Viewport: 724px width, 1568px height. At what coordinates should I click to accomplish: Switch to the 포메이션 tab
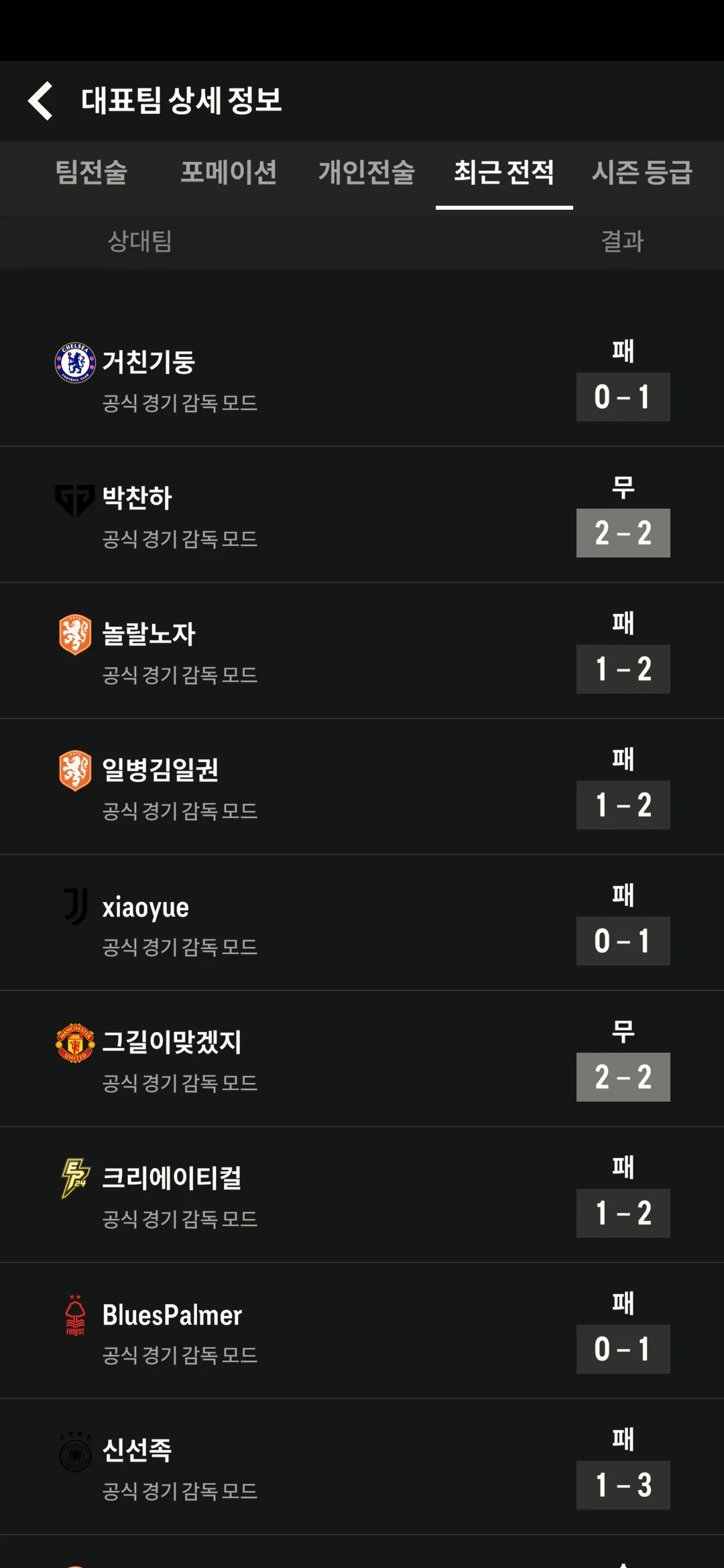coord(229,173)
